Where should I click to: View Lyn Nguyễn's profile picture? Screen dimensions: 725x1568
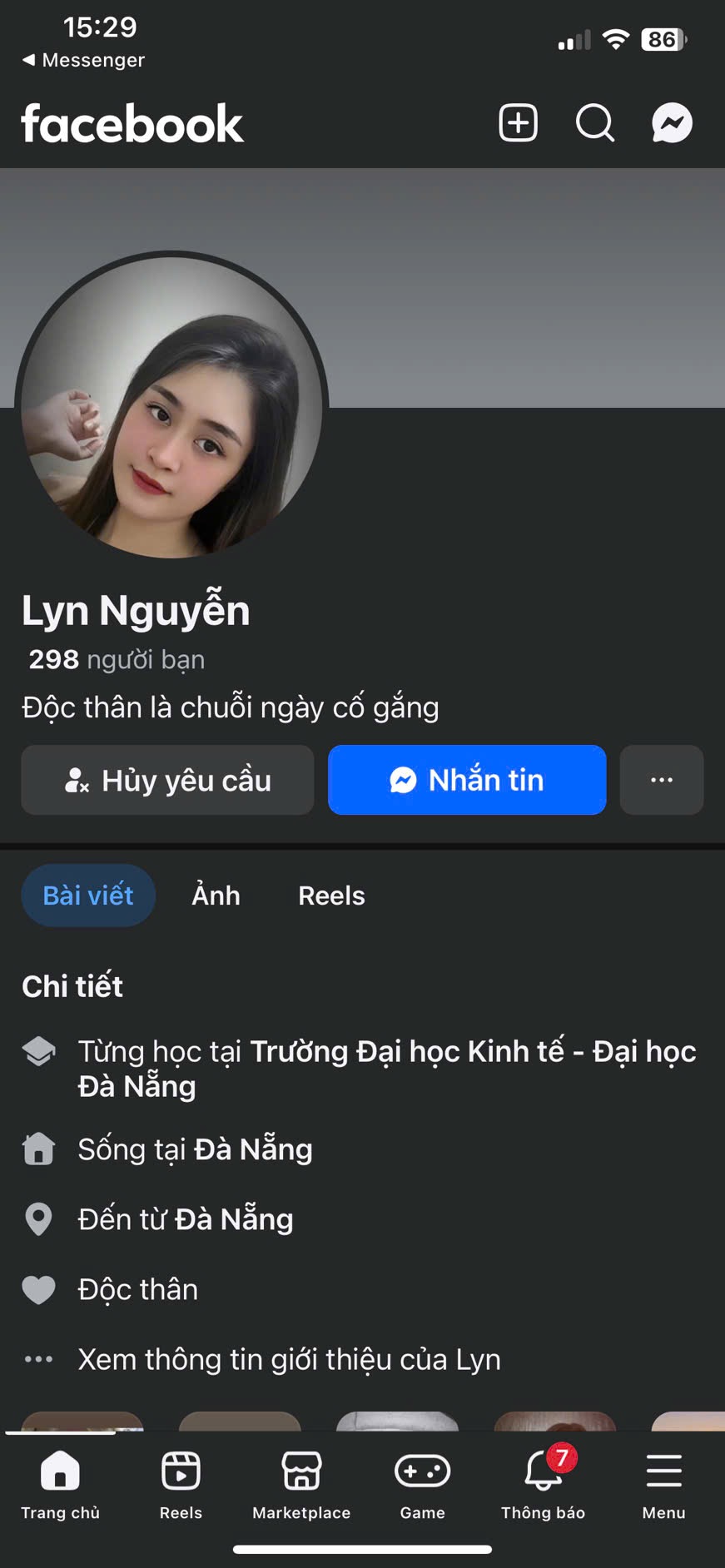171,407
